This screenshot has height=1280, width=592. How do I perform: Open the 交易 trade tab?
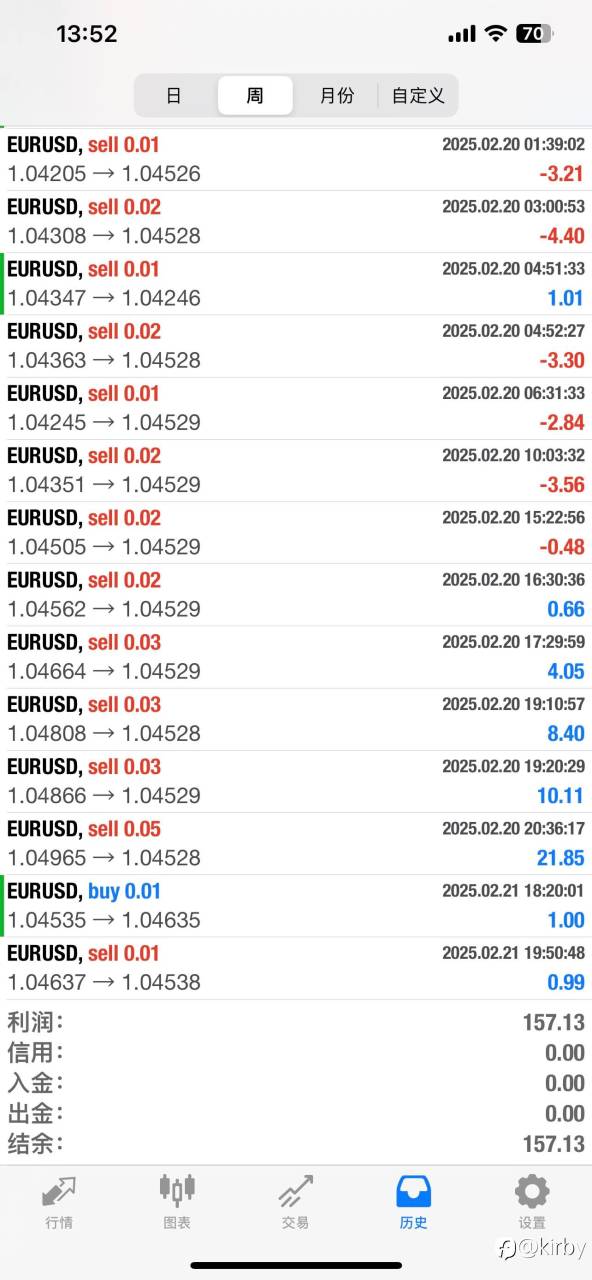(295, 1202)
